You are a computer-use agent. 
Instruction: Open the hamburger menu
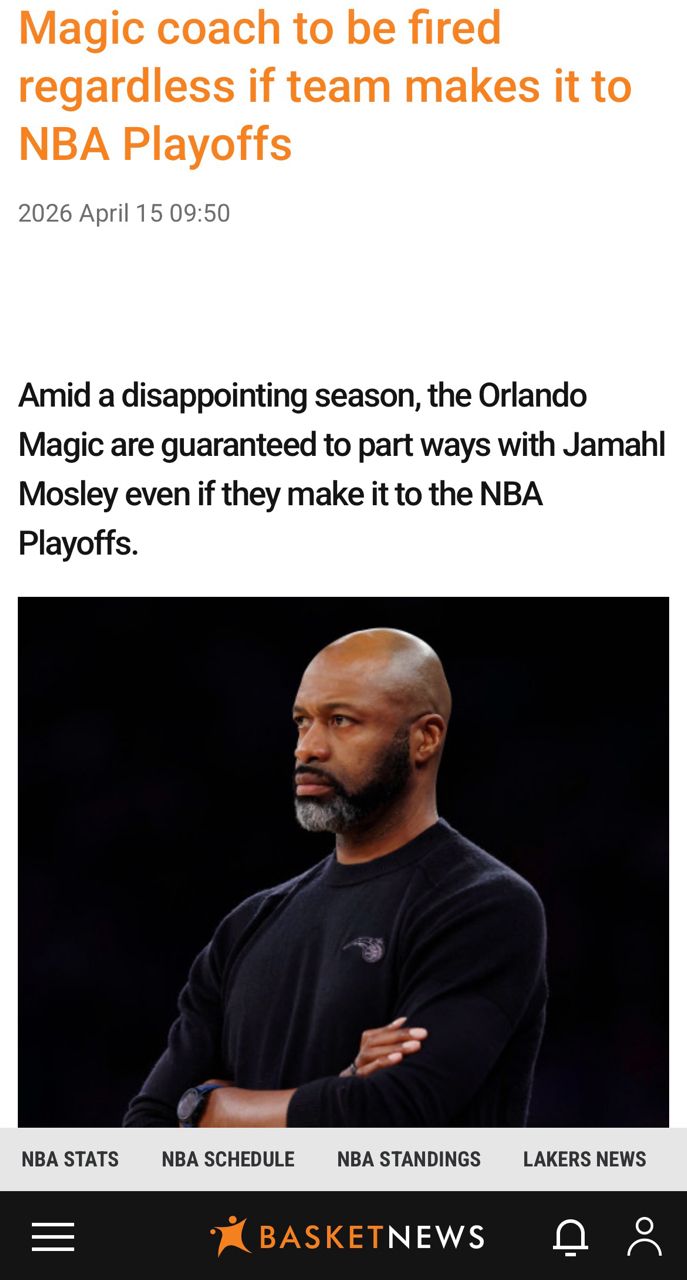pyautogui.click(x=53, y=1237)
